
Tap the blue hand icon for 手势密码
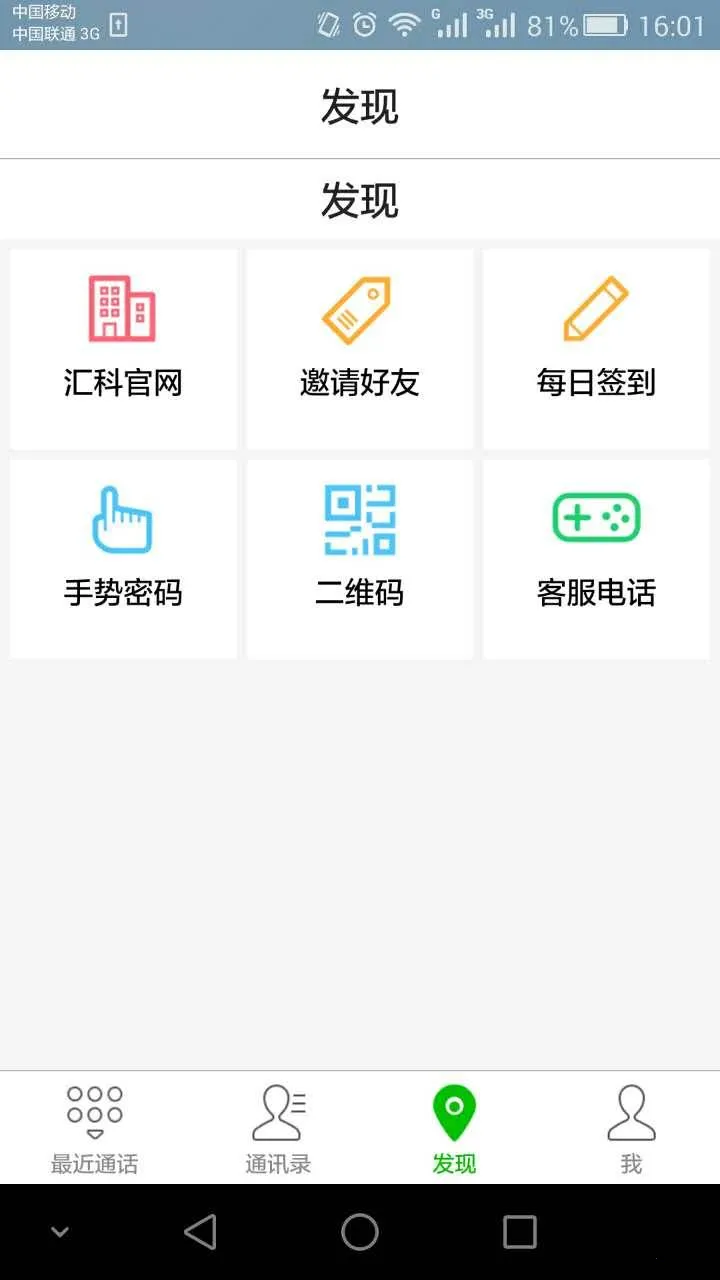[120, 518]
